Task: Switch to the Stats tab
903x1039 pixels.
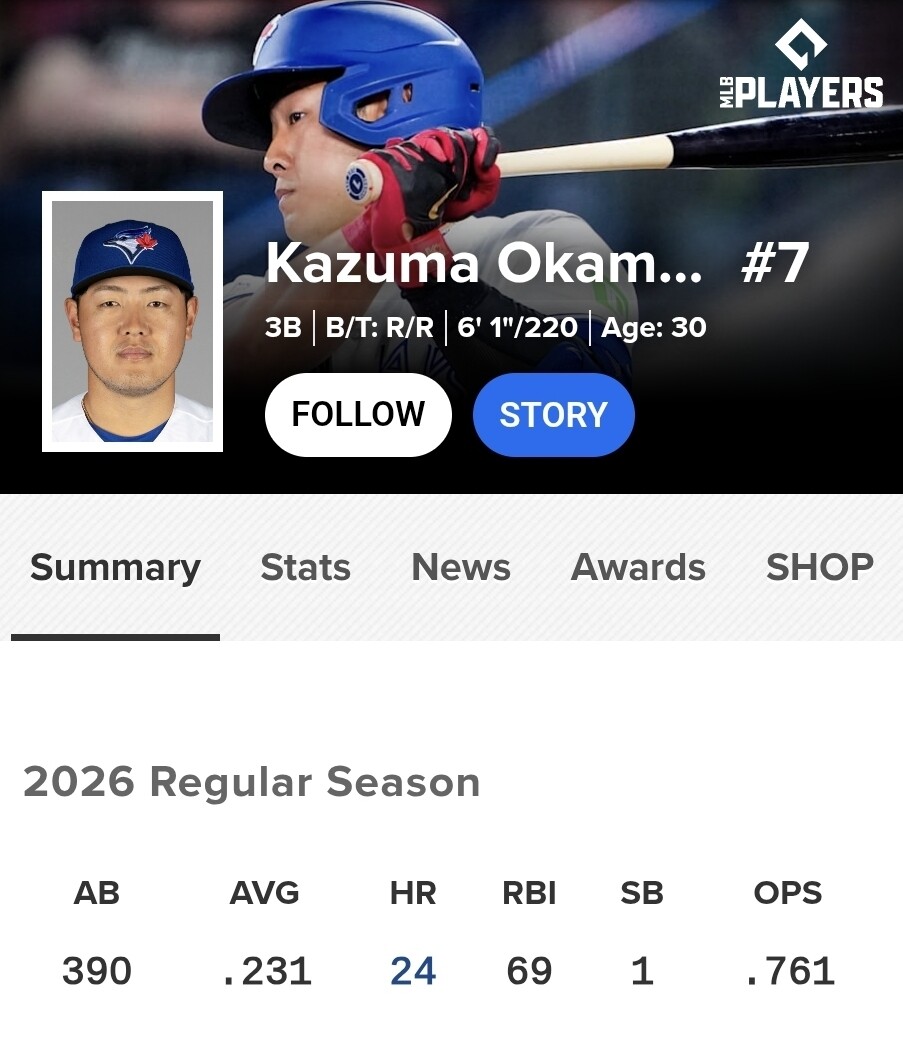Action: tap(305, 568)
